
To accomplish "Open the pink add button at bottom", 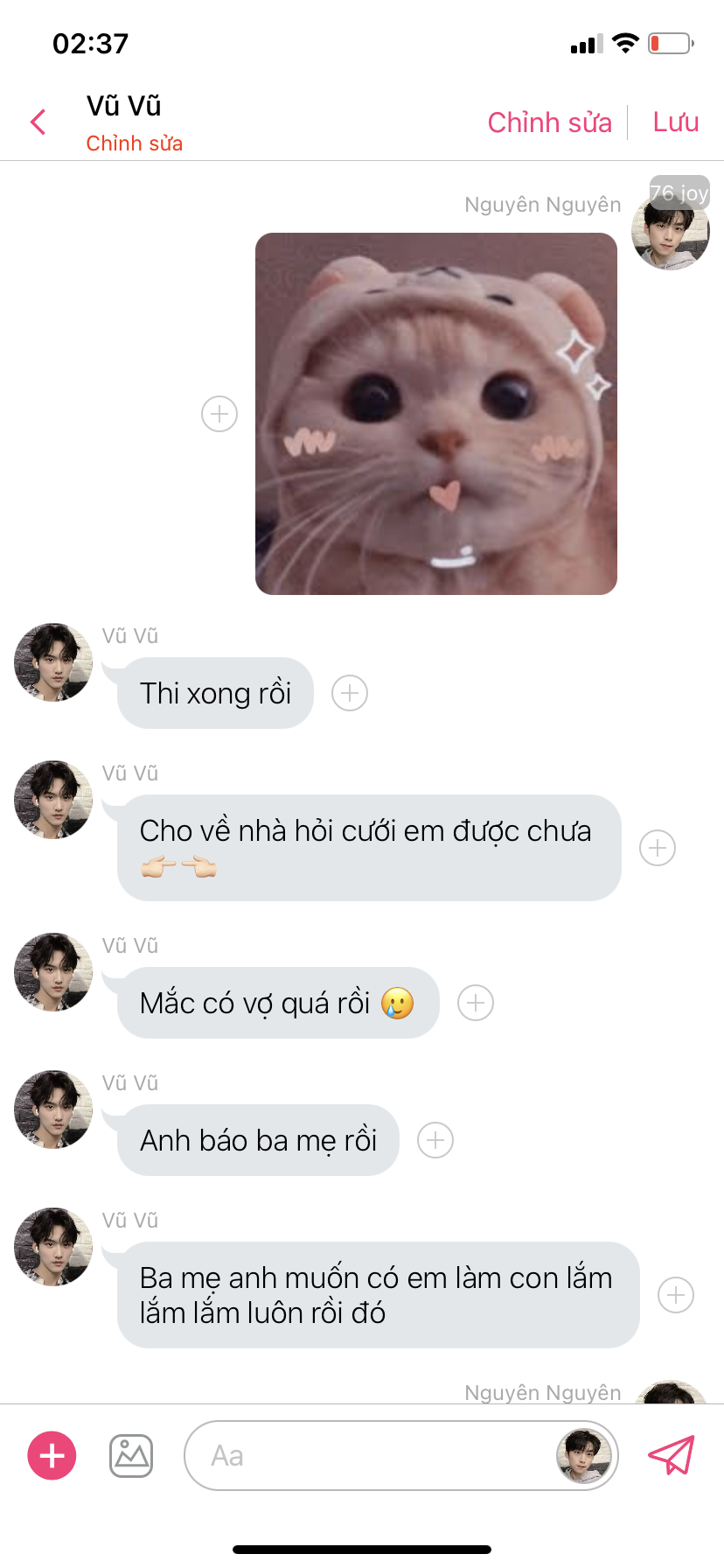I will pyautogui.click(x=52, y=1456).
